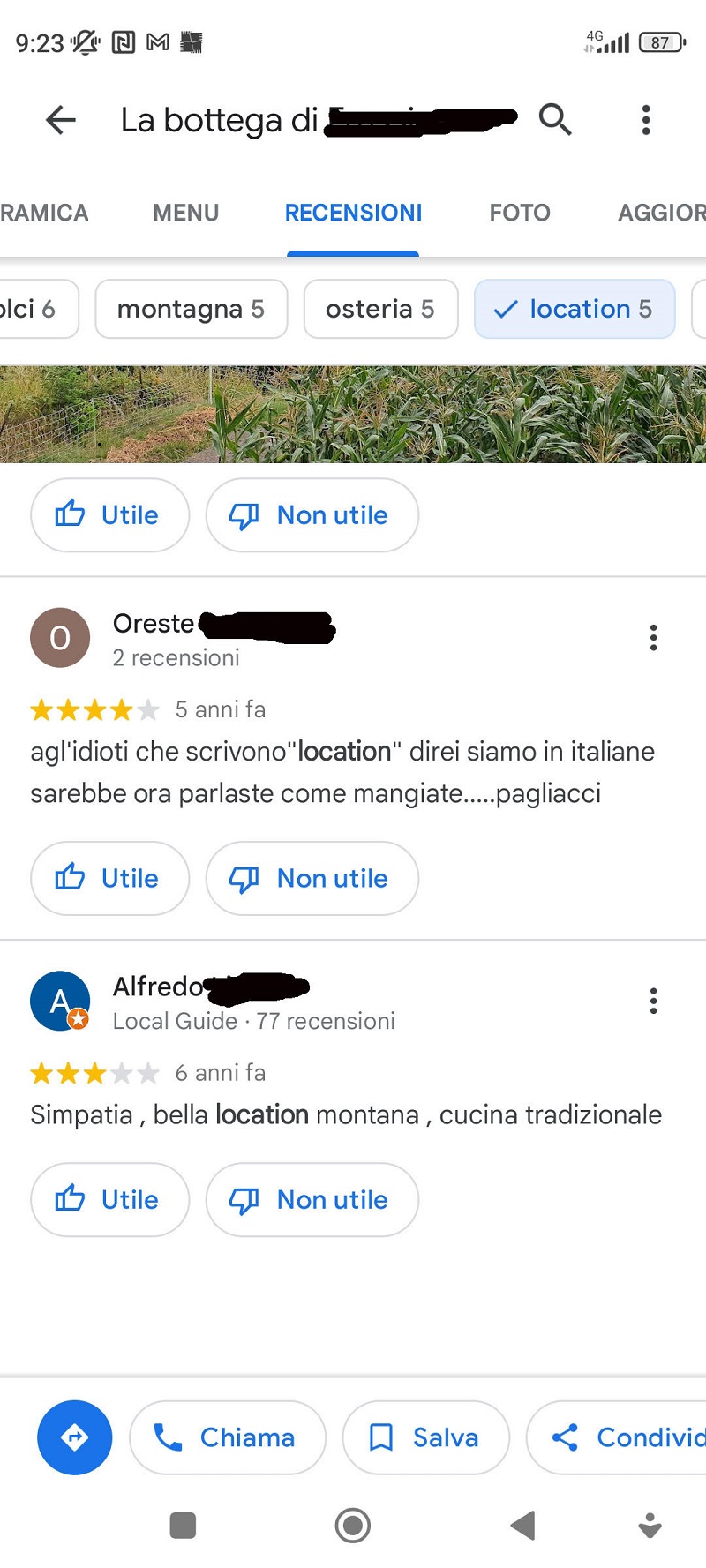Mark Oreste's review as Non utile
Viewport: 706px width, 1568px height.
click(x=312, y=878)
